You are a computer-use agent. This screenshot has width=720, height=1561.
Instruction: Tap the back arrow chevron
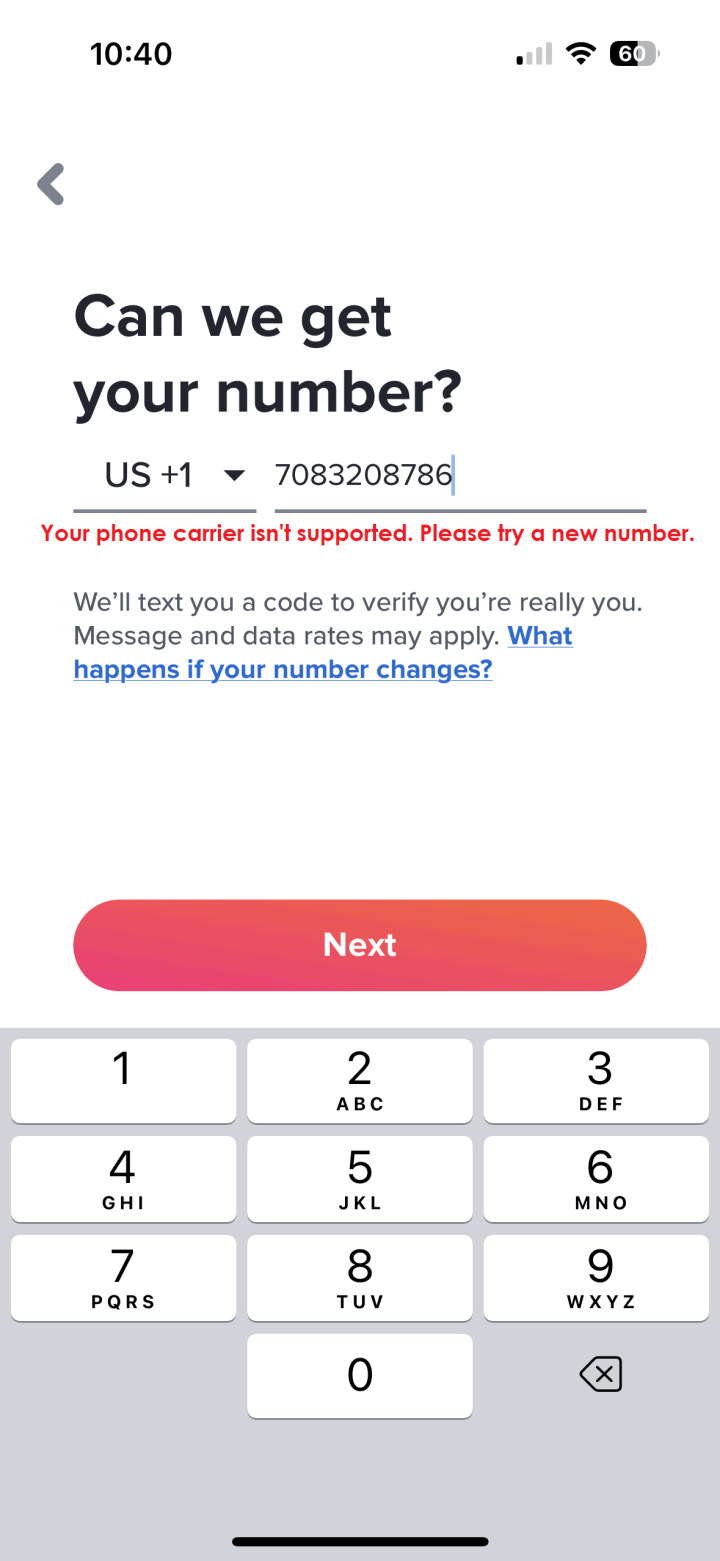pyautogui.click(x=50, y=184)
